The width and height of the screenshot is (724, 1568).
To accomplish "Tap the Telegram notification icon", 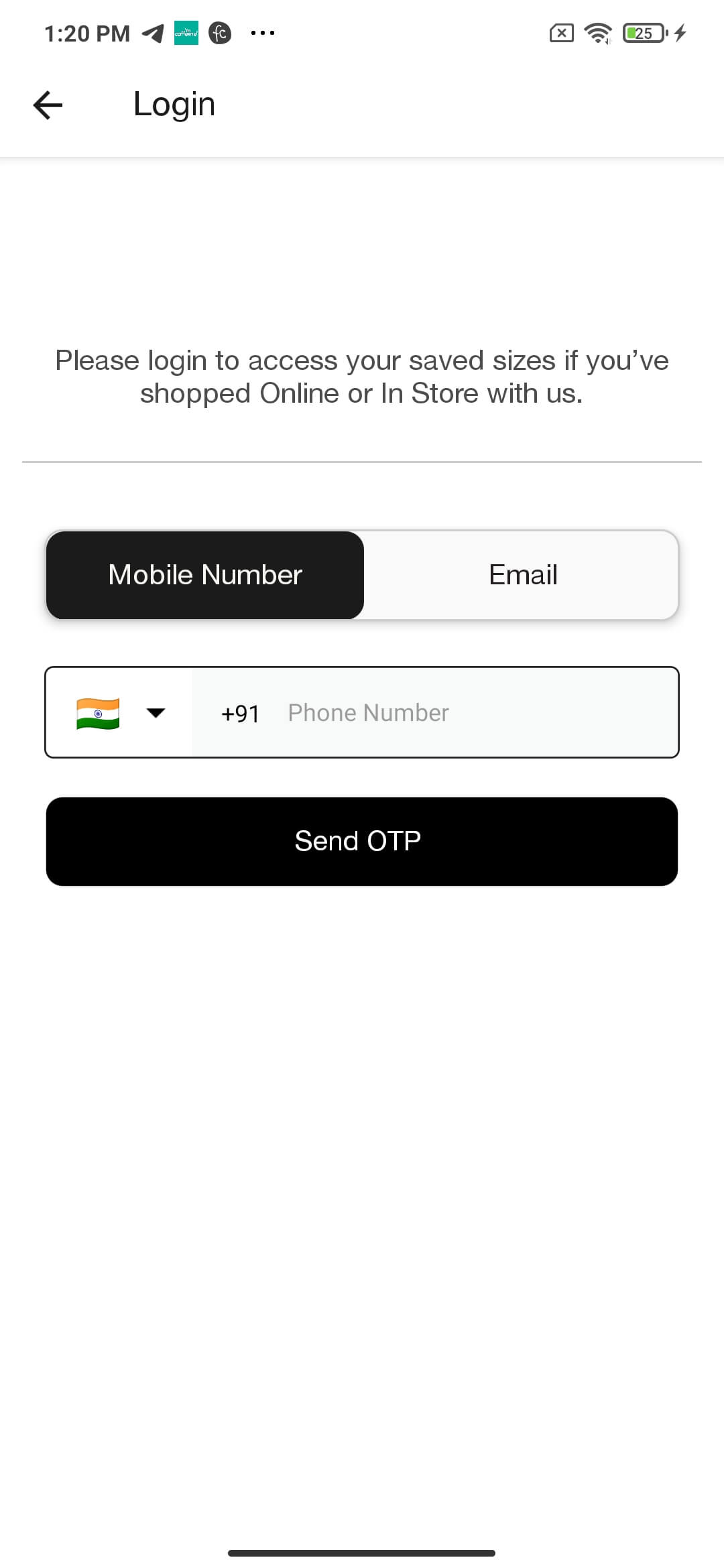I will (153, 33).
